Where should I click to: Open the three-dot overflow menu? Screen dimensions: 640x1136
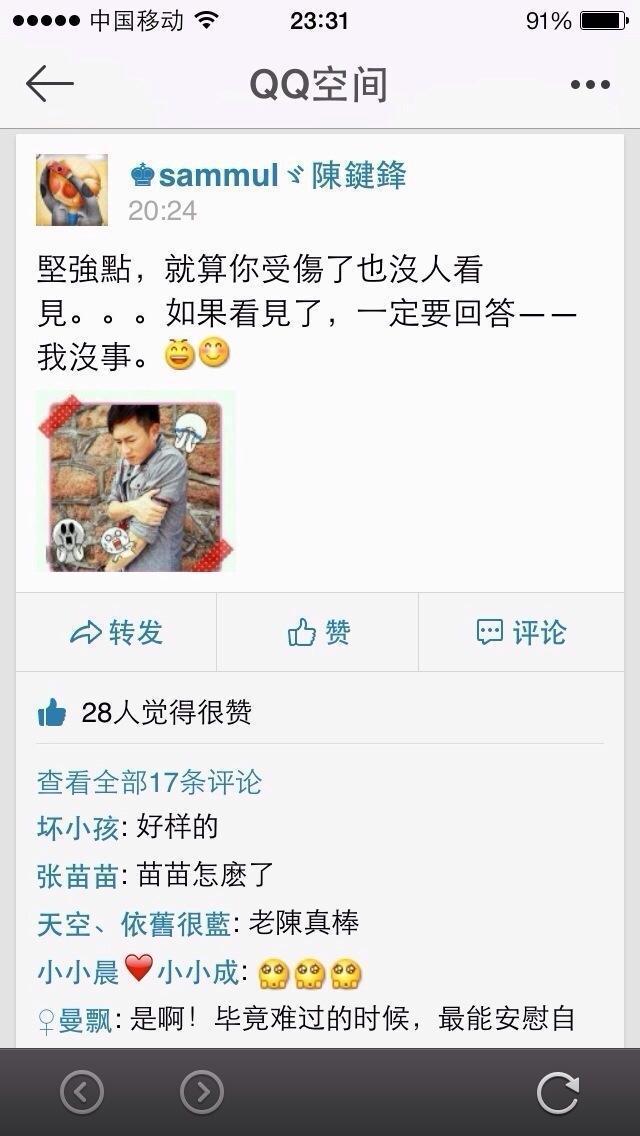(x=590, y=85)
